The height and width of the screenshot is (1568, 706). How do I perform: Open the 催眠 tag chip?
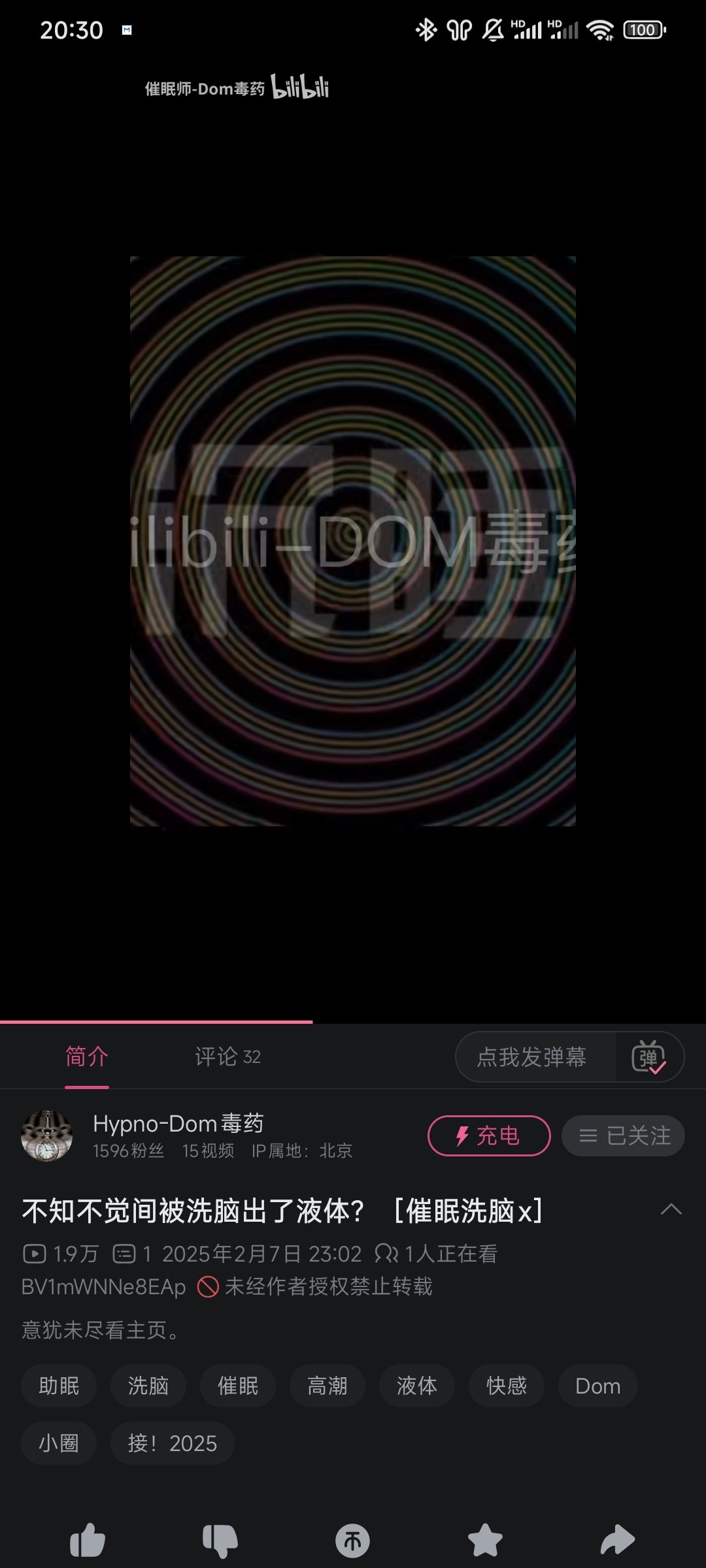[238, 1386]
